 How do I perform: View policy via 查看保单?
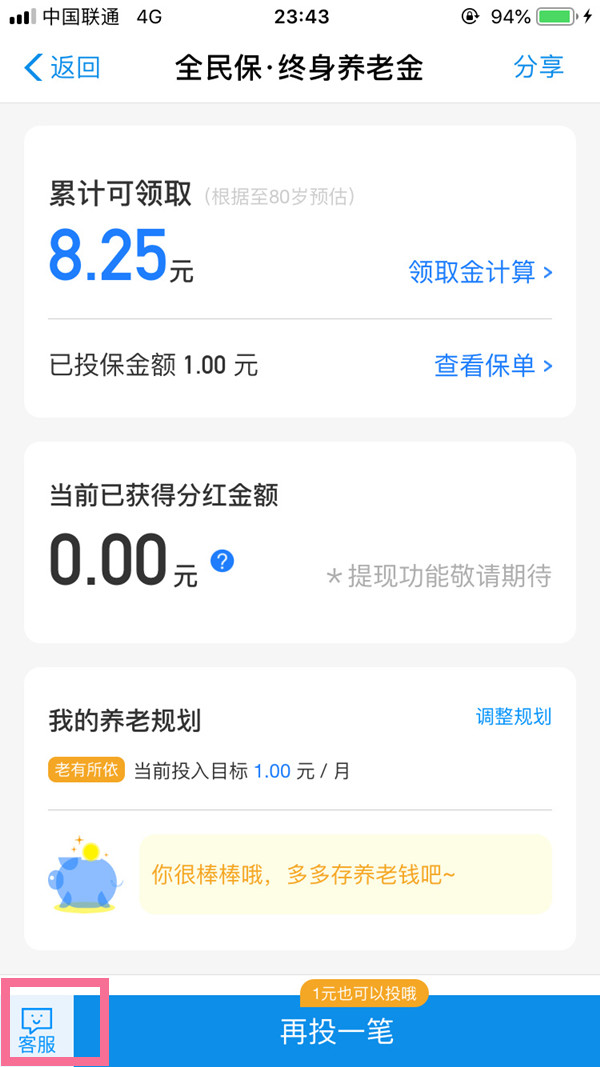click(493, 366)
